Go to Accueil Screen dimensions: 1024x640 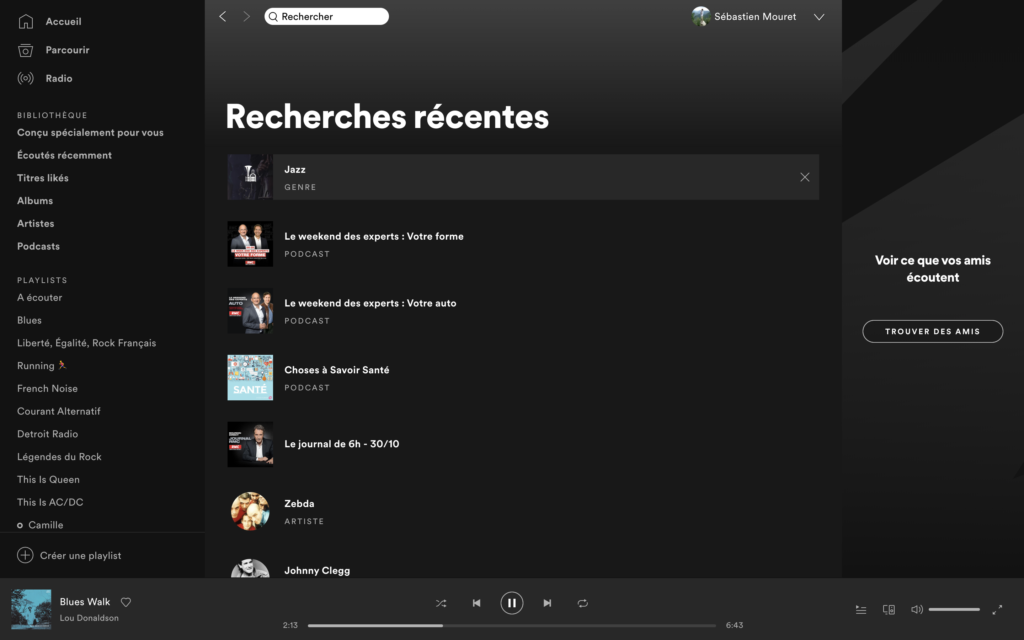63,21
